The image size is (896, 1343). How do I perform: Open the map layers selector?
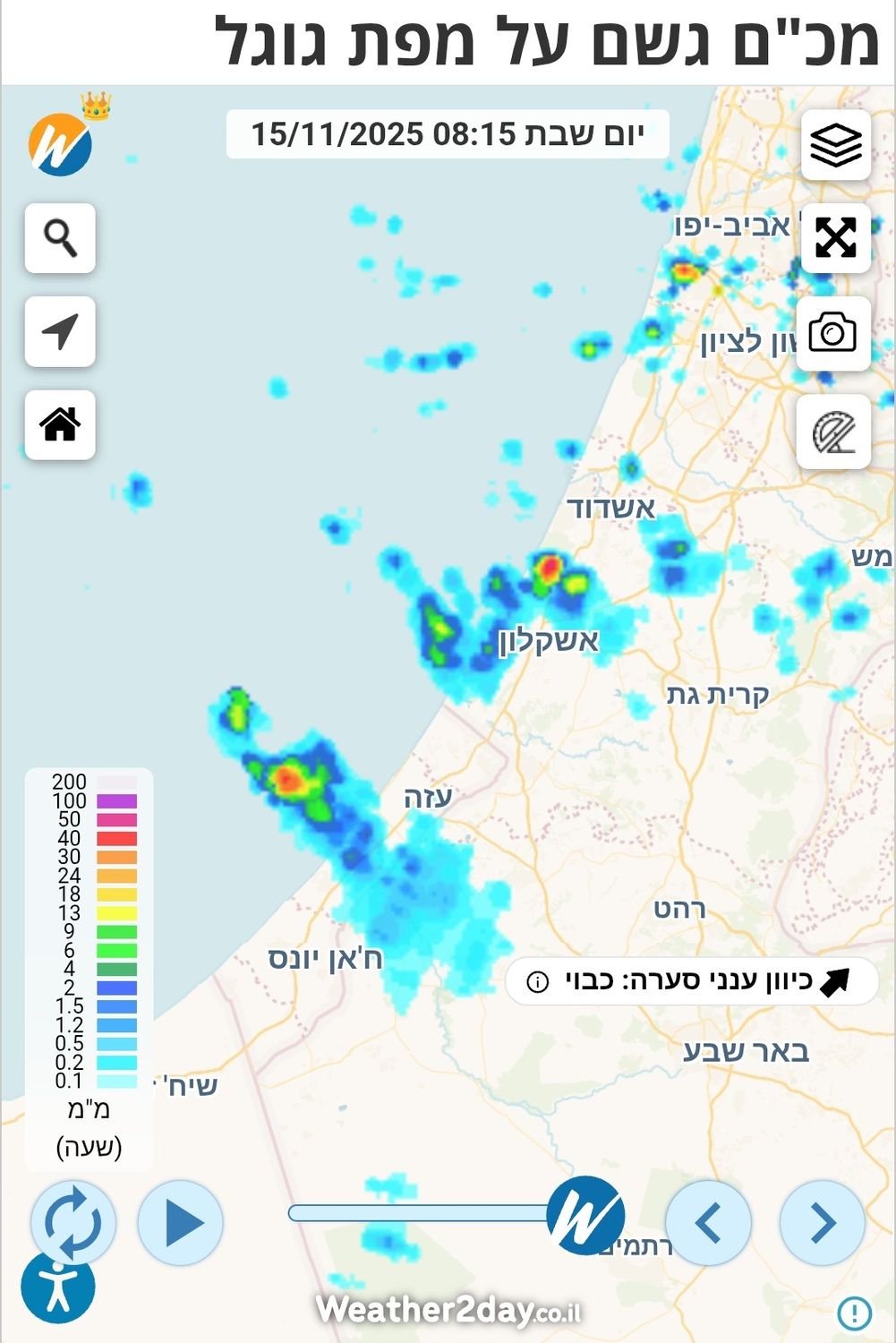(835, 145)
